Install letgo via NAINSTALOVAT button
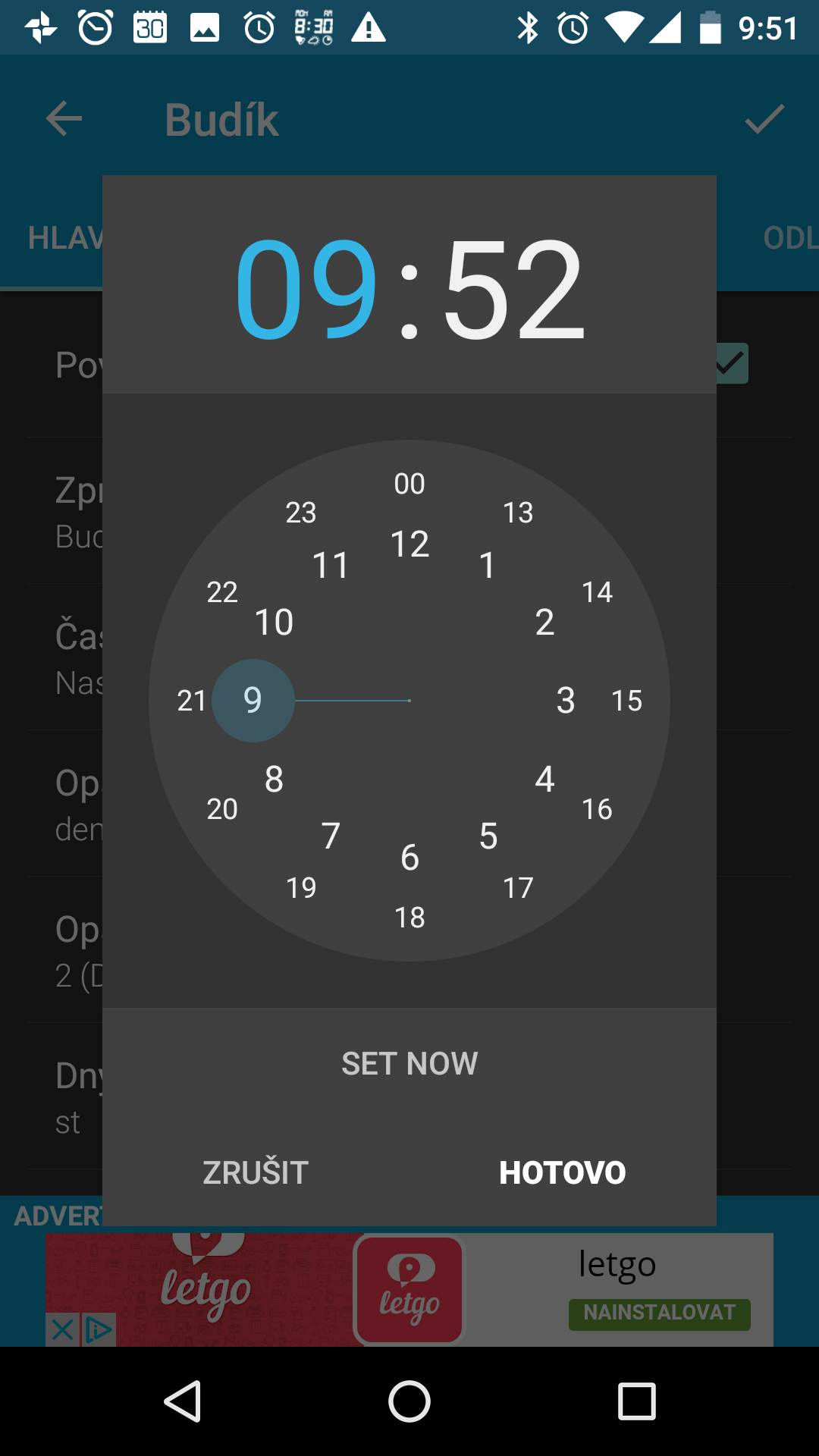 pyautogui.click(x=660, y=1314)
